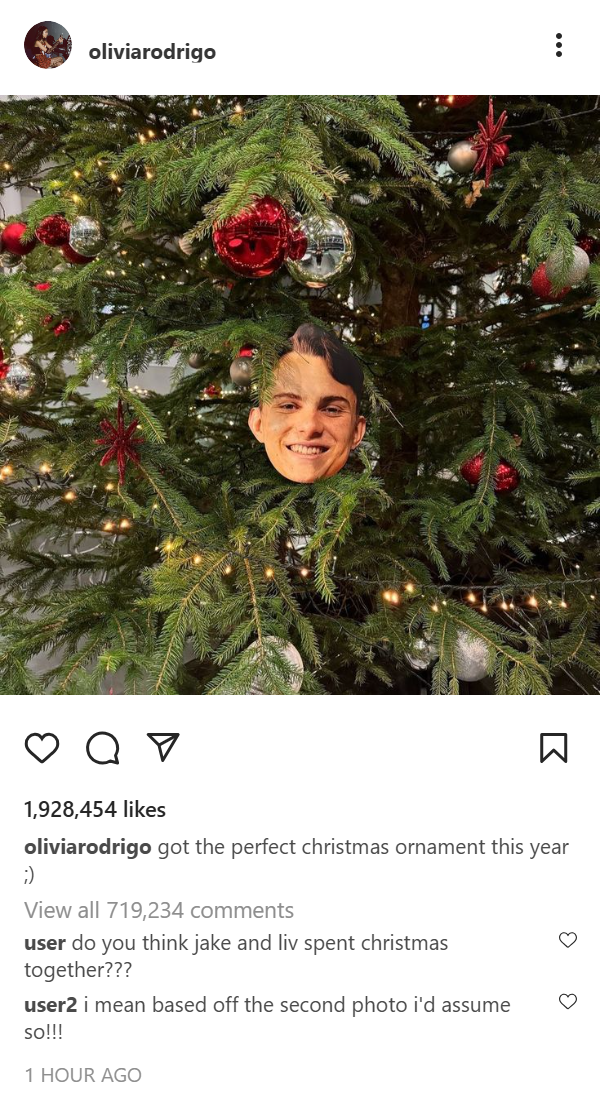Share the post via the paper plane icon
Screen dimensions: 601x1113
[163, 747]
